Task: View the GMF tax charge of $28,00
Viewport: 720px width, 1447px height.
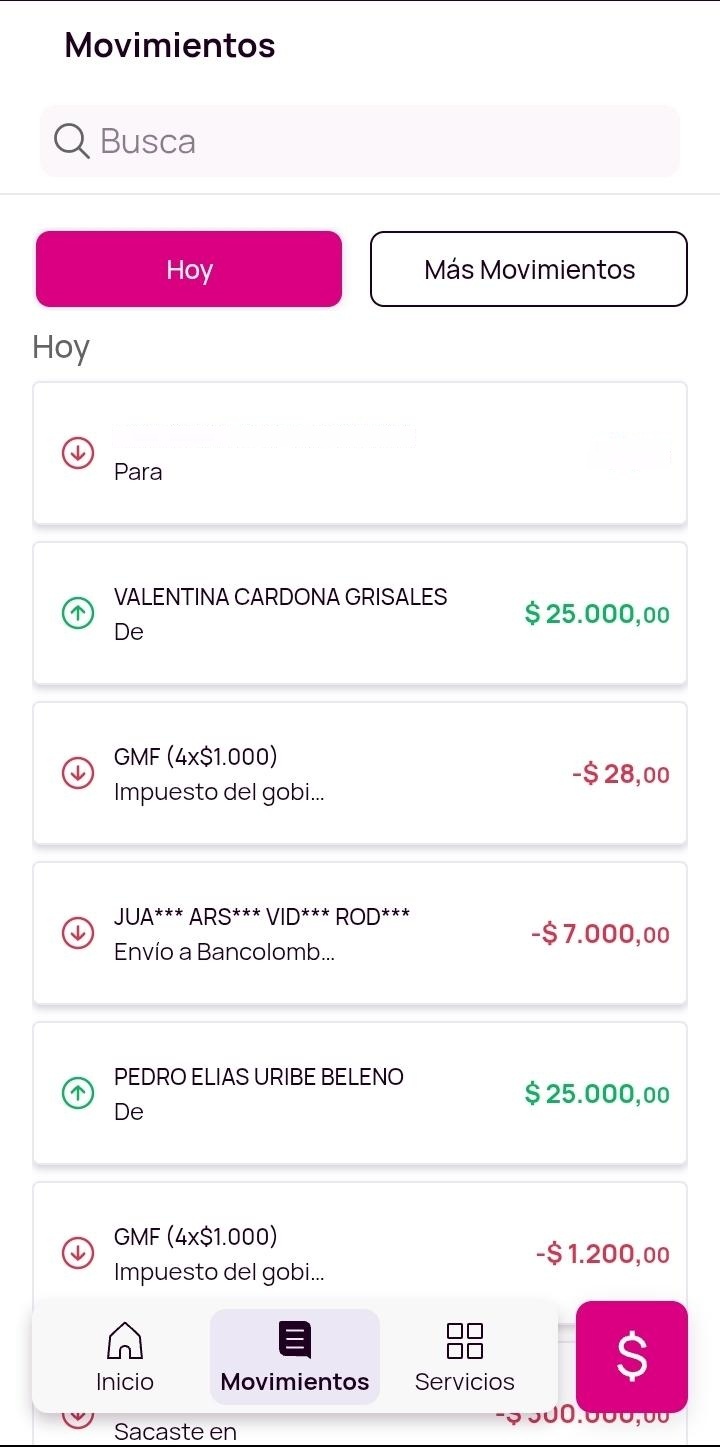Action: [360, 773]
